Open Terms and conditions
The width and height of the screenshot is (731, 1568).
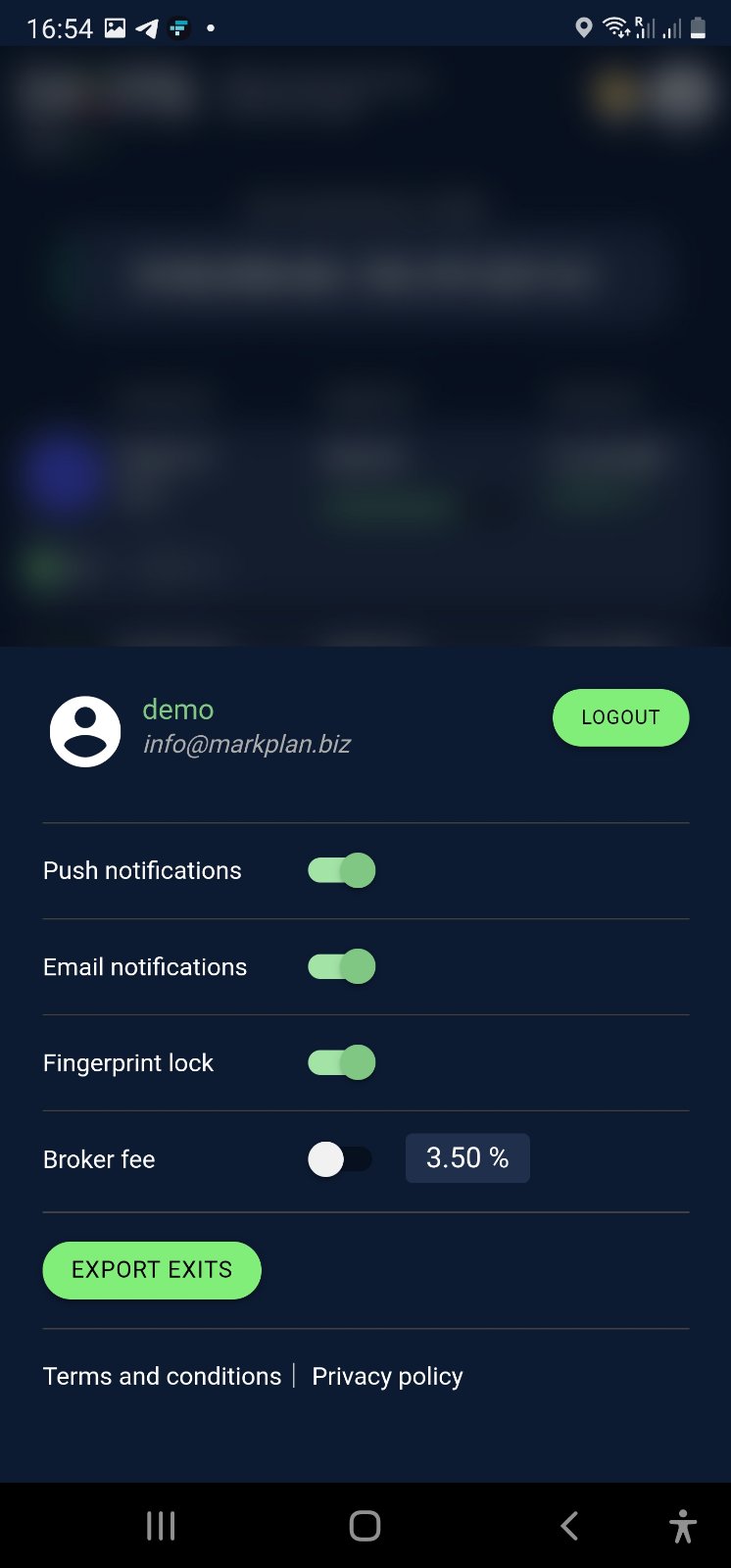(162, 1376)
